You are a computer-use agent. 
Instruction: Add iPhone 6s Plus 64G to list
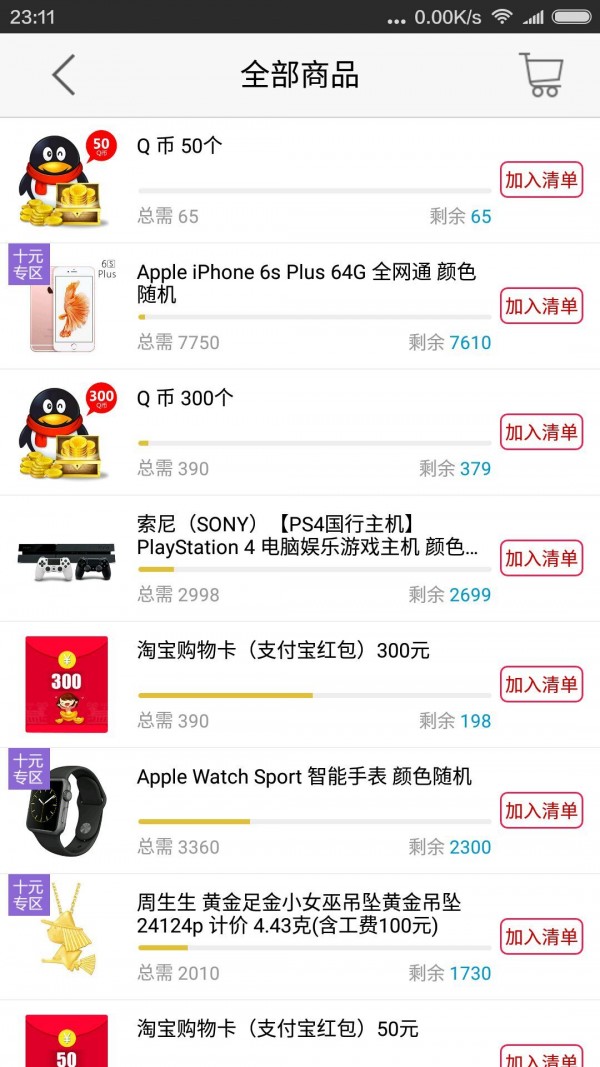(541, 306)
